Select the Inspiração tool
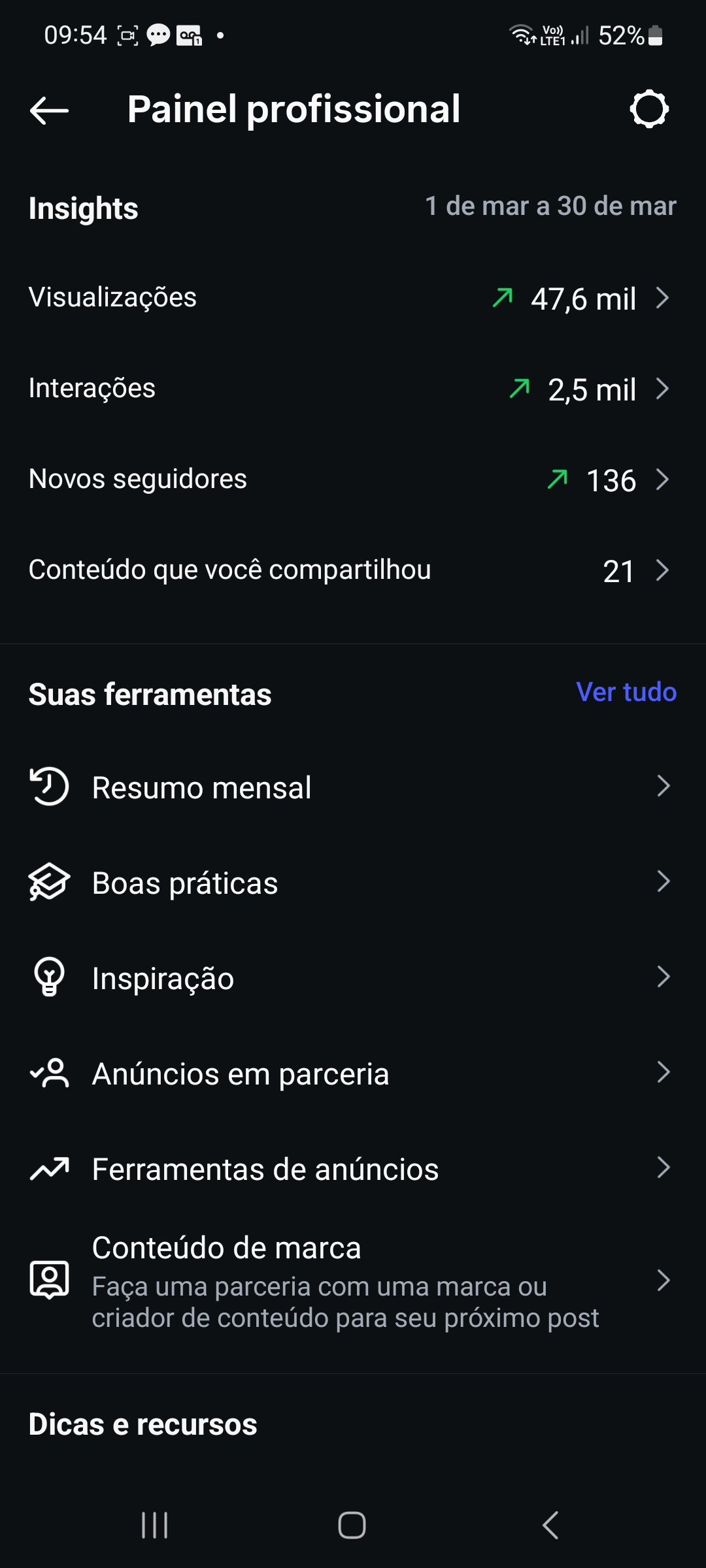 353,977
